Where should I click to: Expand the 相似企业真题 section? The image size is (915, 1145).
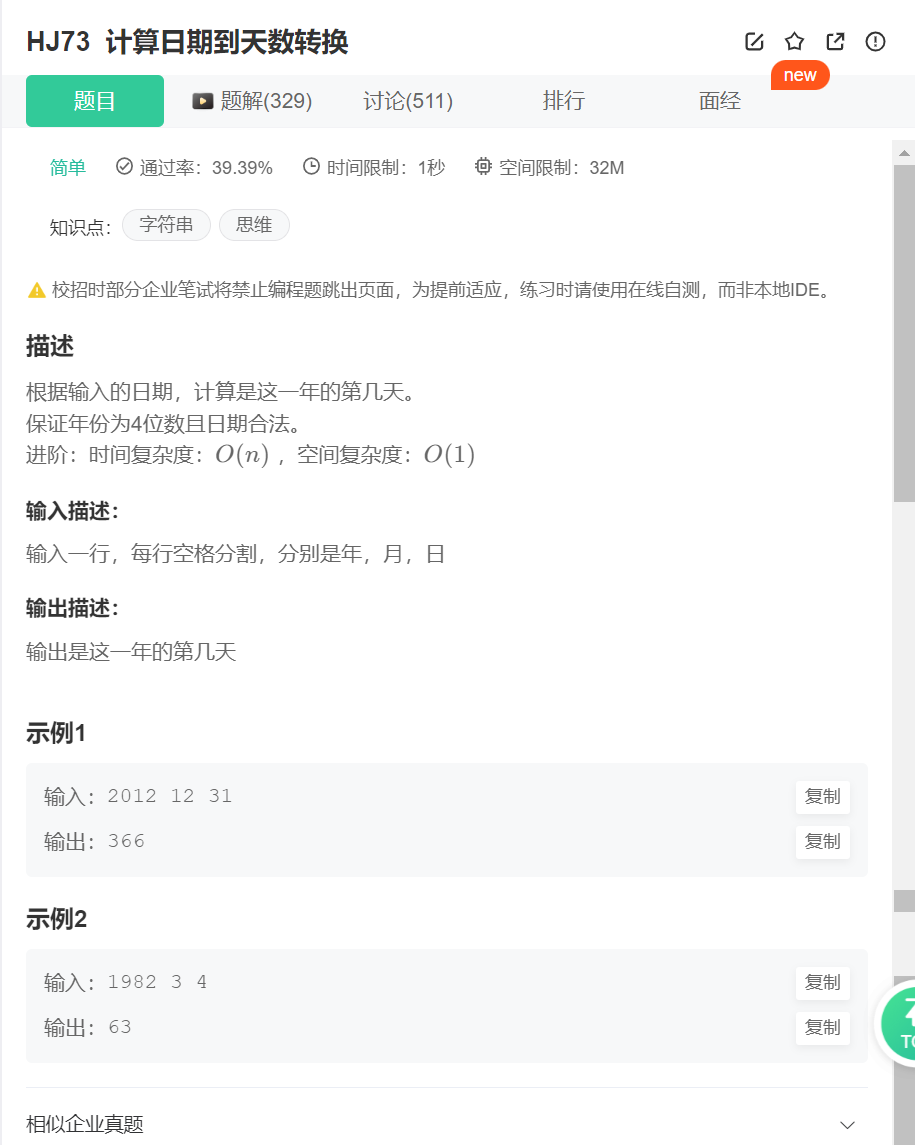847,1124
